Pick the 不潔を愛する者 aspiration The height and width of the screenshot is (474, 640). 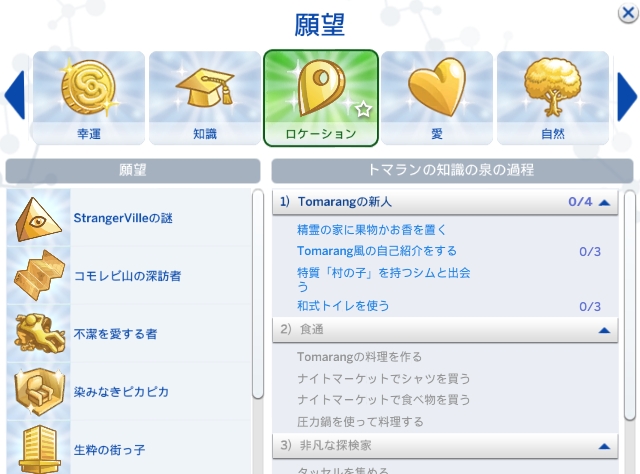pyautogui.click(x=130, y=333)
